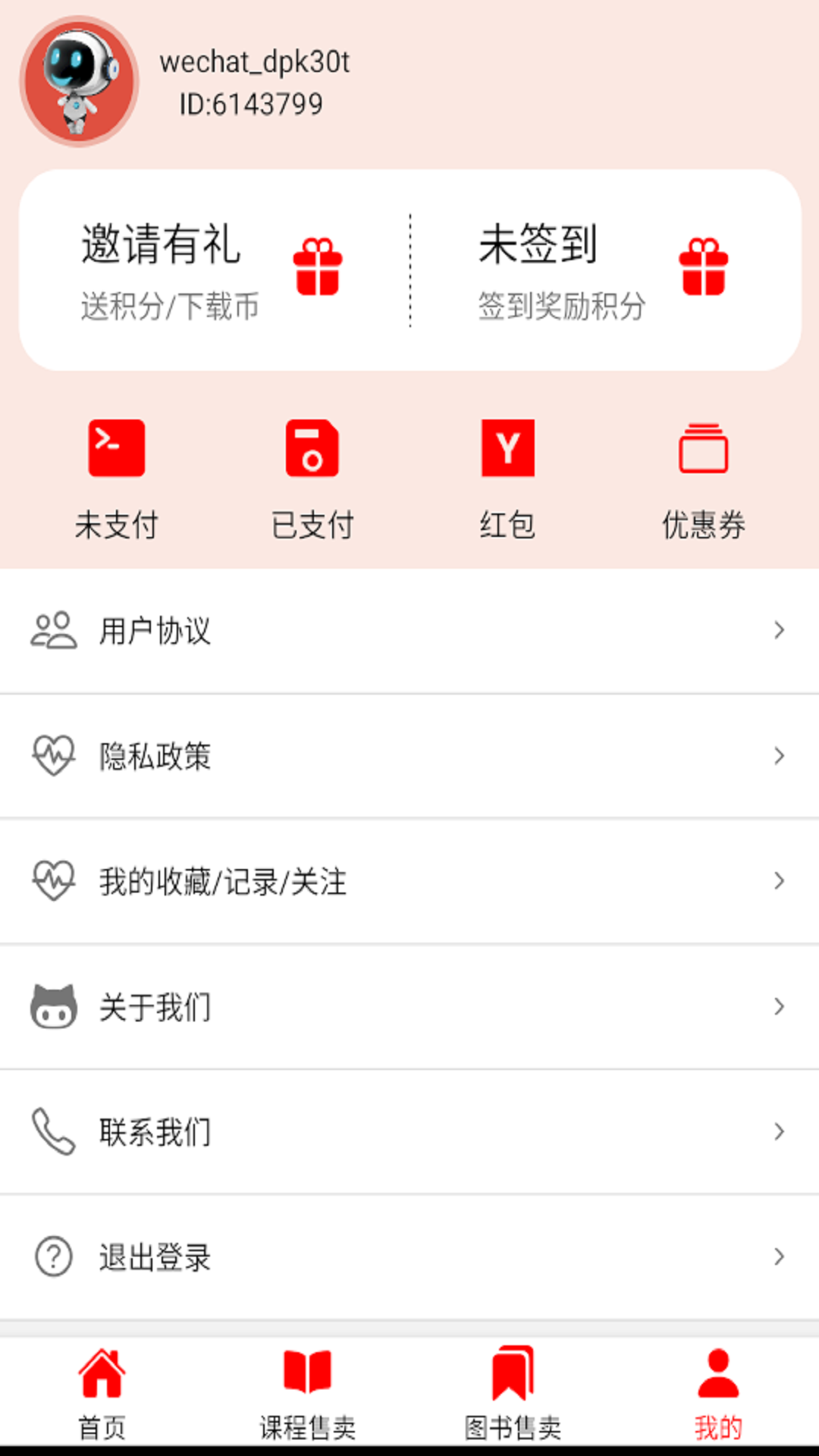This screenshot has height=1456, width=819.
Task: Click the question mark icon beside 退出登录
Action: pos(52,1257)
